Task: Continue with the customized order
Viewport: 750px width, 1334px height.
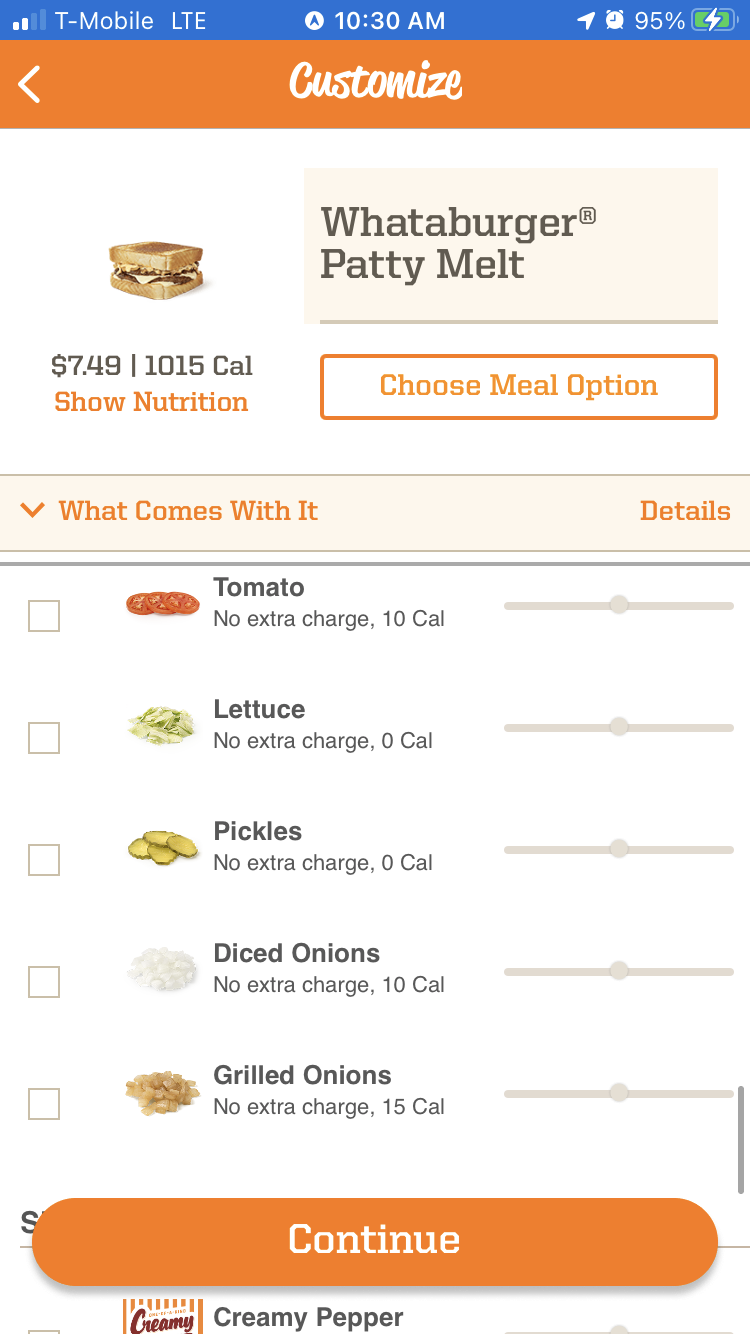Action: 375,1240
